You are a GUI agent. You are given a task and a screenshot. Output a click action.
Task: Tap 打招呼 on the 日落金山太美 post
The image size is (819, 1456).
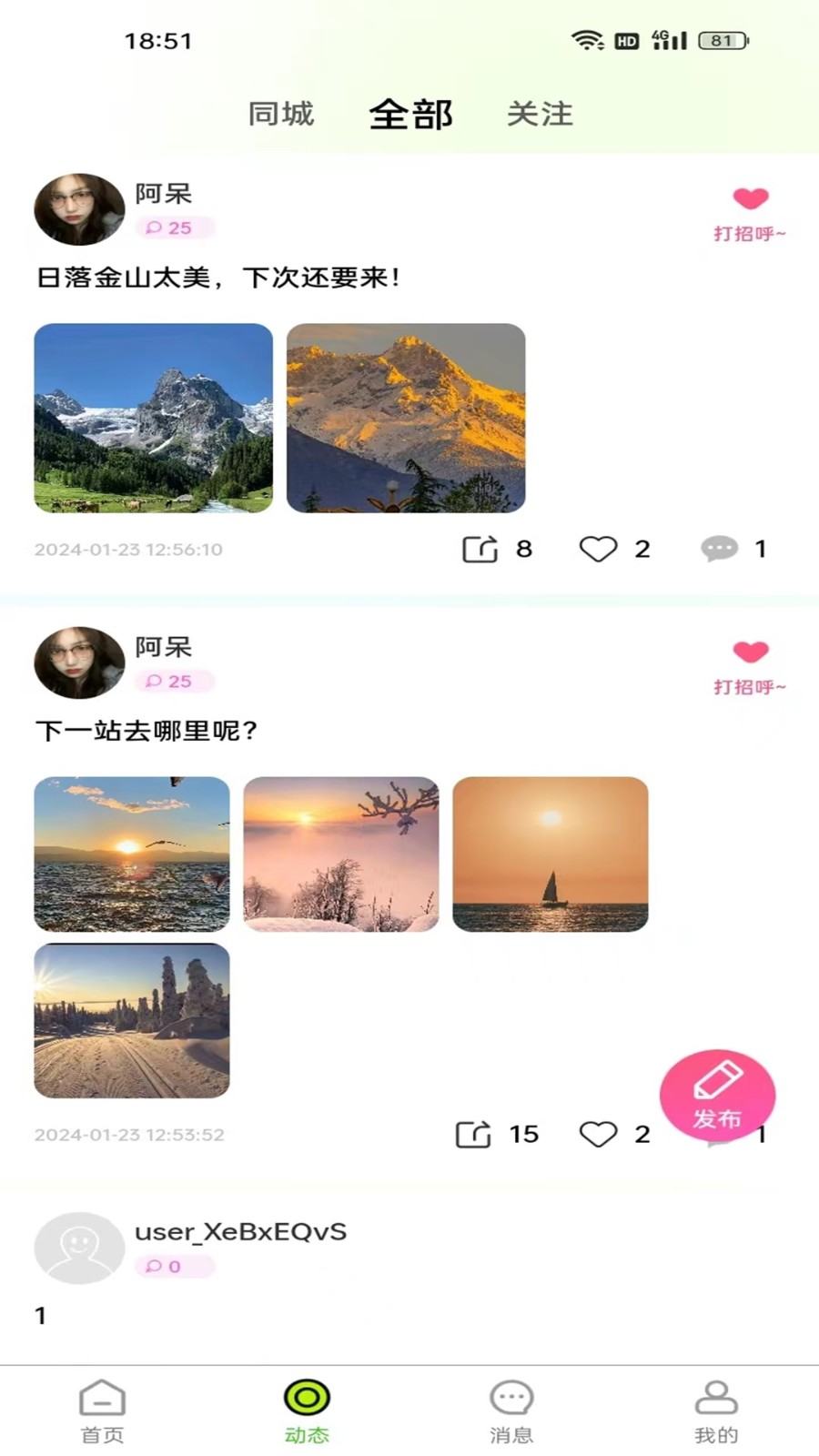click(x=750, y=214)
